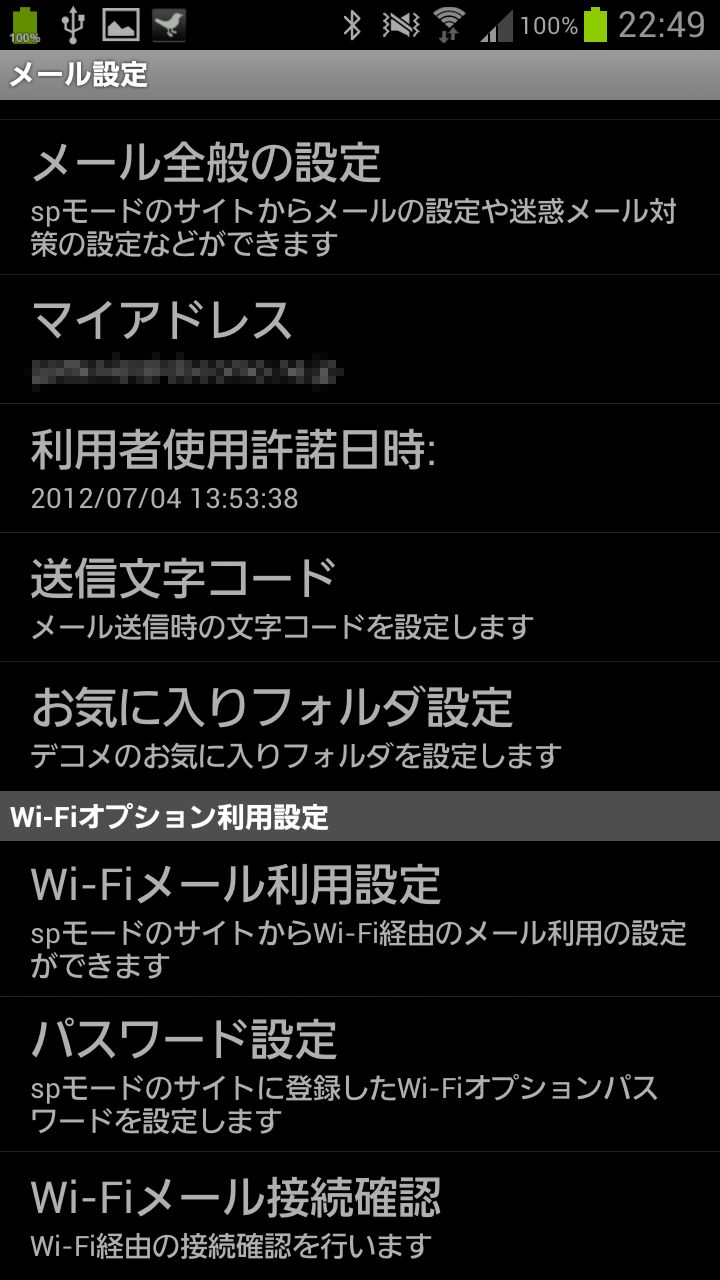Screen dimensions: 720x1280
Task: Tap the 利用者使用許諾日時 entry
Action: pyautogui.click(x=360, y=468)
